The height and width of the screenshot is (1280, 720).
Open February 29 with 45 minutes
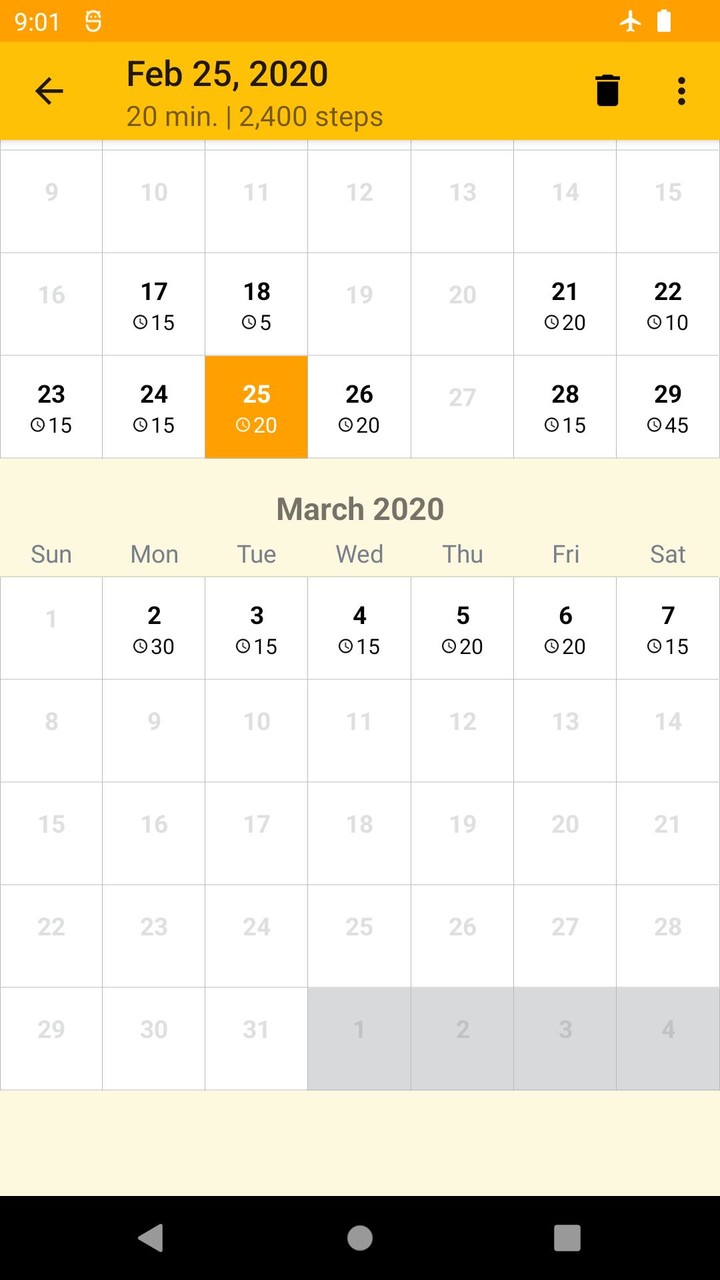tap(668, 407)
